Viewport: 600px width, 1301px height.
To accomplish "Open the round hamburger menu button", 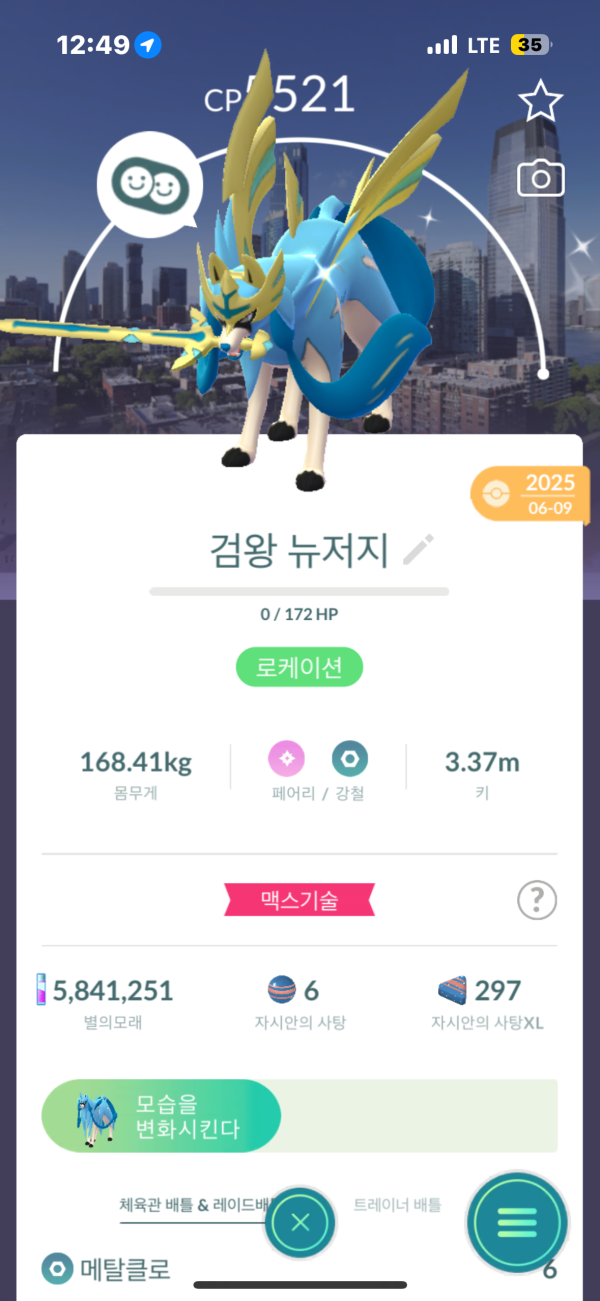I will [x=517, y=1222].
